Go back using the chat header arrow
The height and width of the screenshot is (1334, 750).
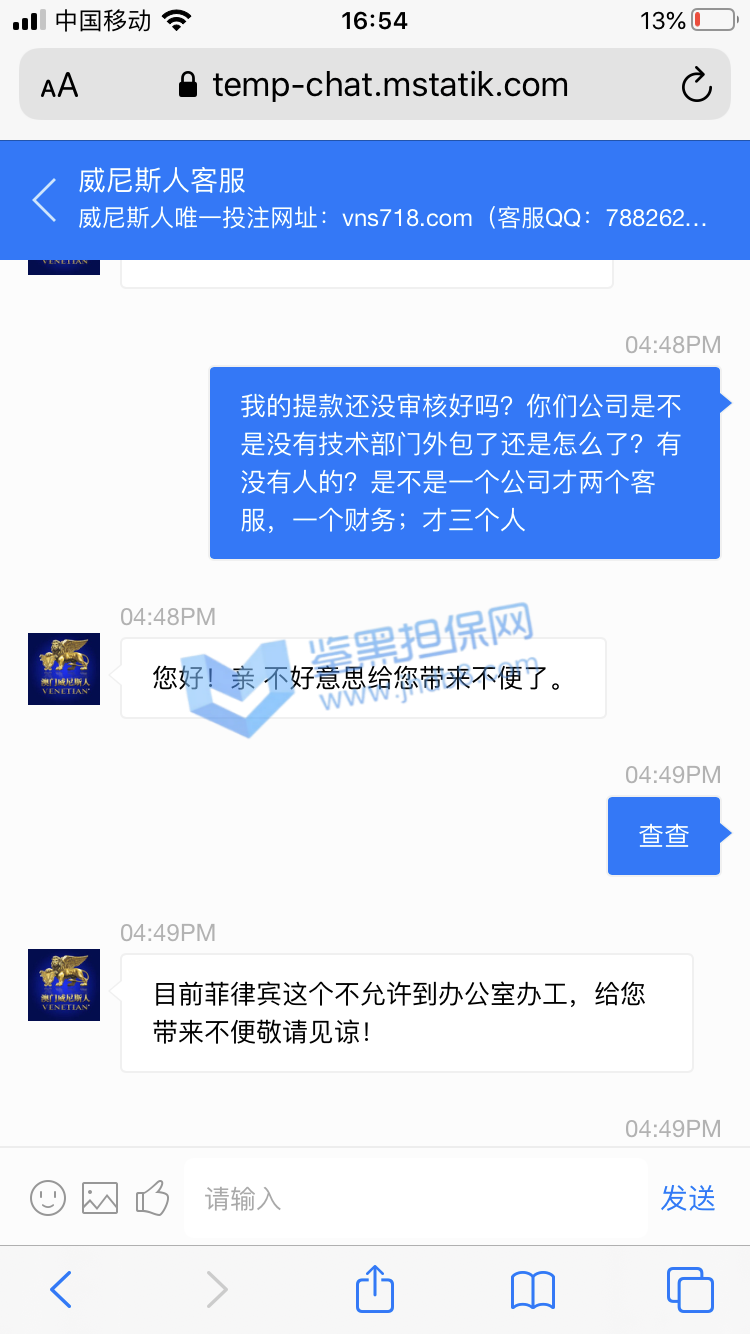(44, 200)
